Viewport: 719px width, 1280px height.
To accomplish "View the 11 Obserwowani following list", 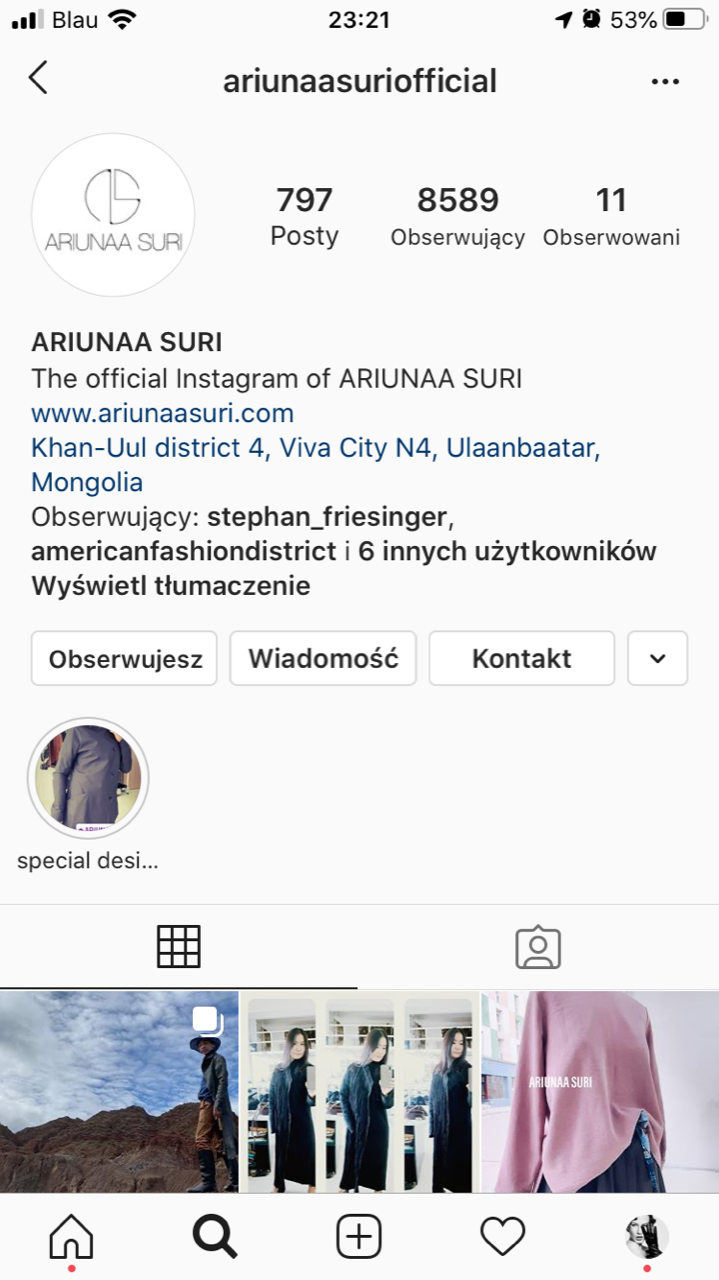I will point(611,217).
